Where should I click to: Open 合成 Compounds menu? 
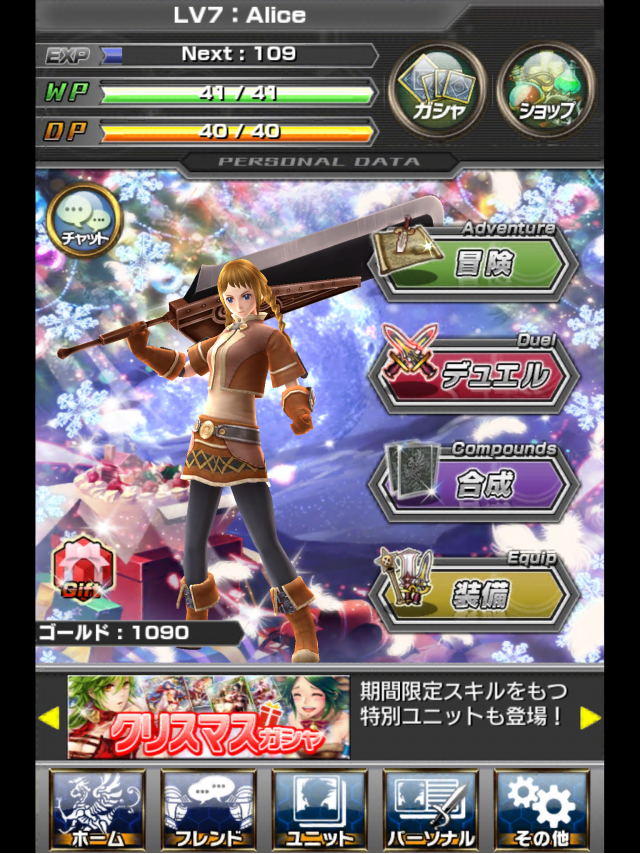476,484
